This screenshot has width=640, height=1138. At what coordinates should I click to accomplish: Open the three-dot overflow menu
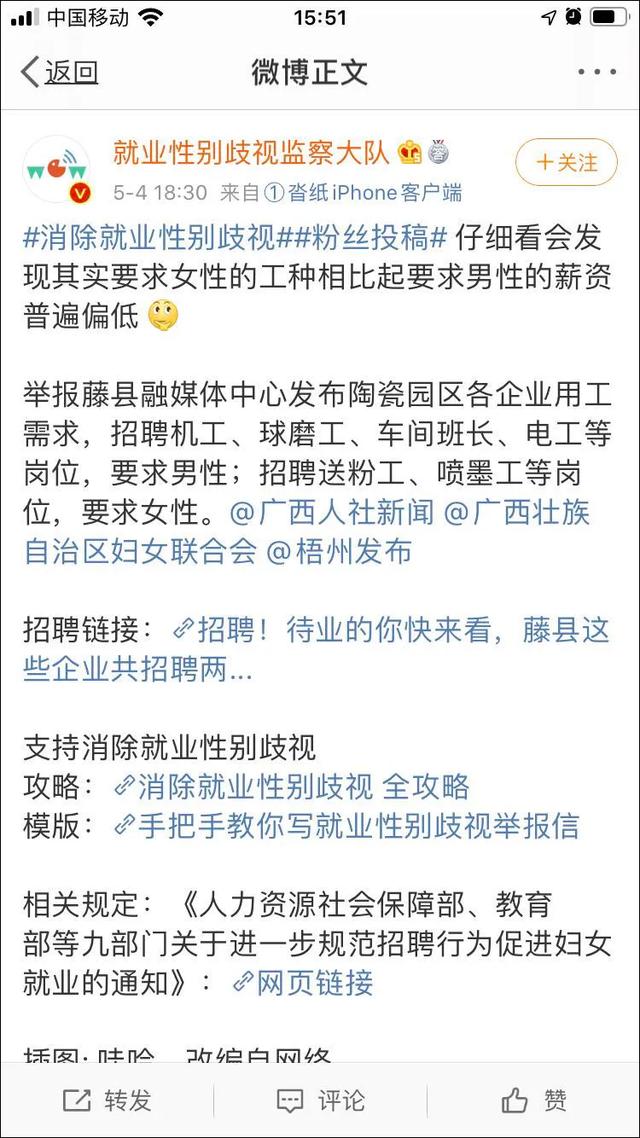coord(597,72)
